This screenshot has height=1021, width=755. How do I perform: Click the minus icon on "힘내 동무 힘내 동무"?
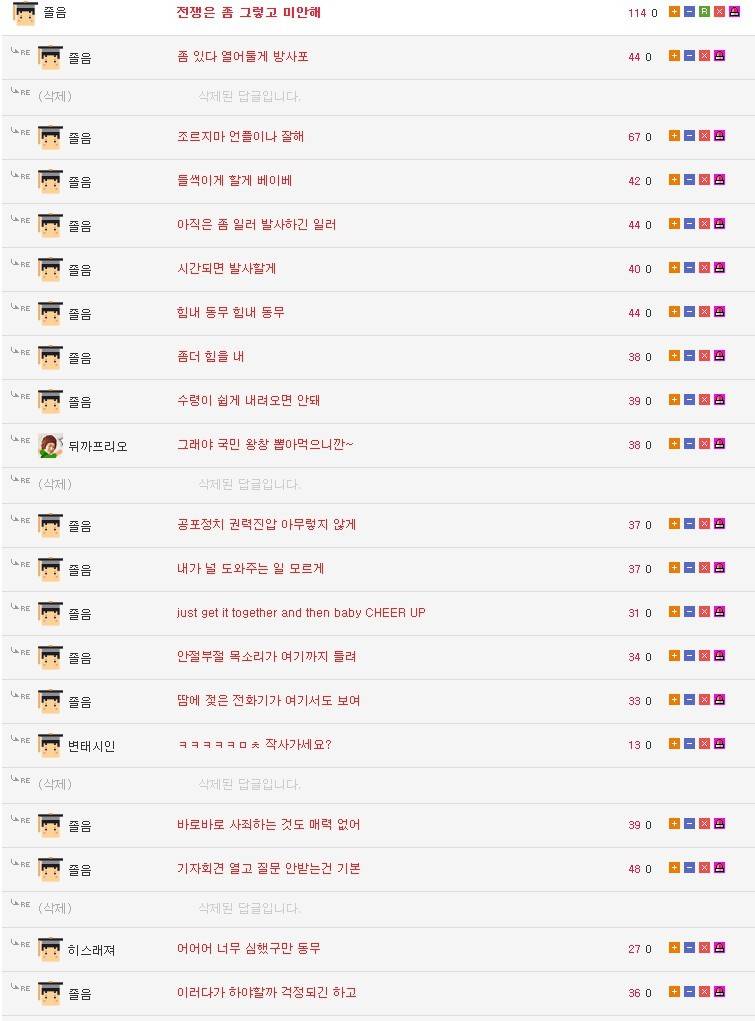coord(690,313)
